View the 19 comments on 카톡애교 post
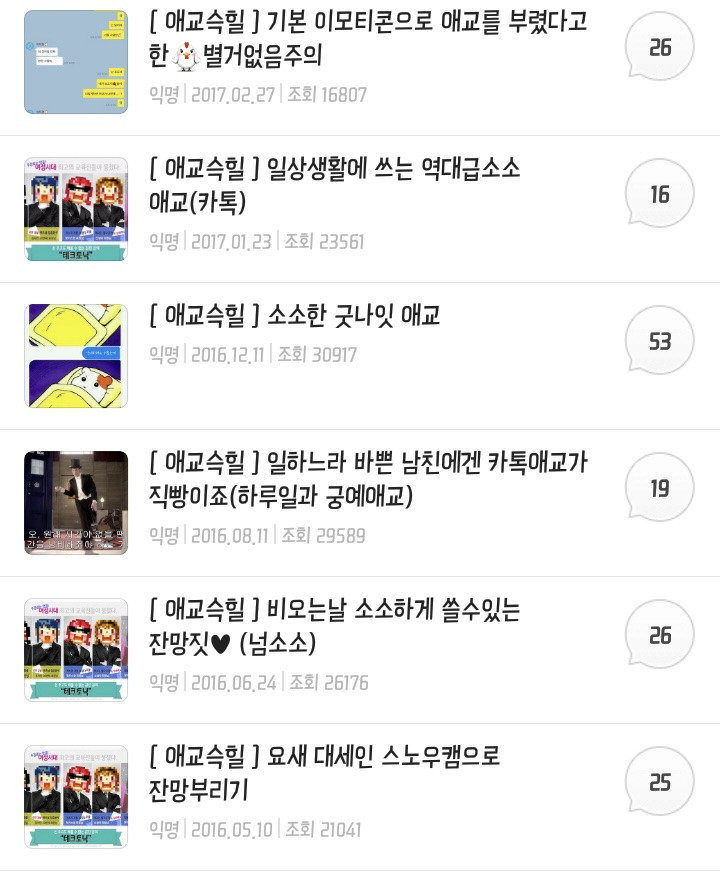Viewport: 720px width, 871px height. coord(659,488)
